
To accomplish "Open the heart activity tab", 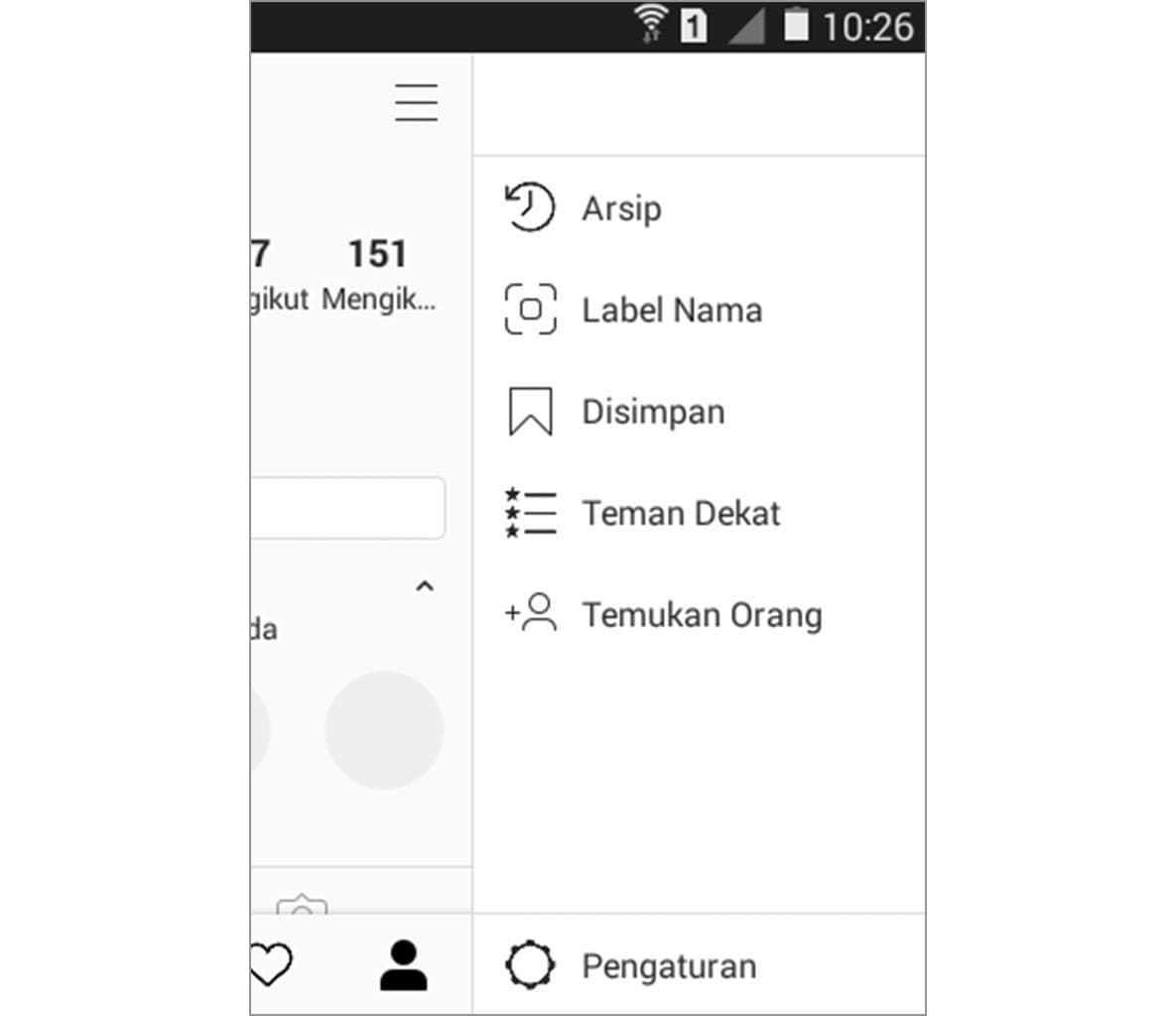I will [x=270, y=964].
